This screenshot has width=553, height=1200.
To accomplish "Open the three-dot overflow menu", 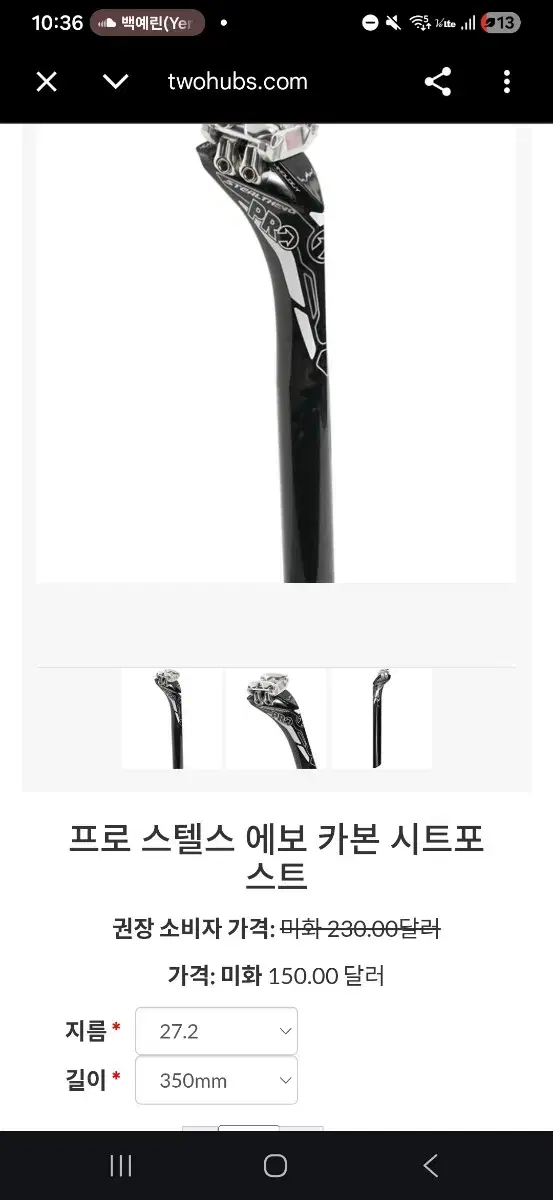I will [507, 82].
